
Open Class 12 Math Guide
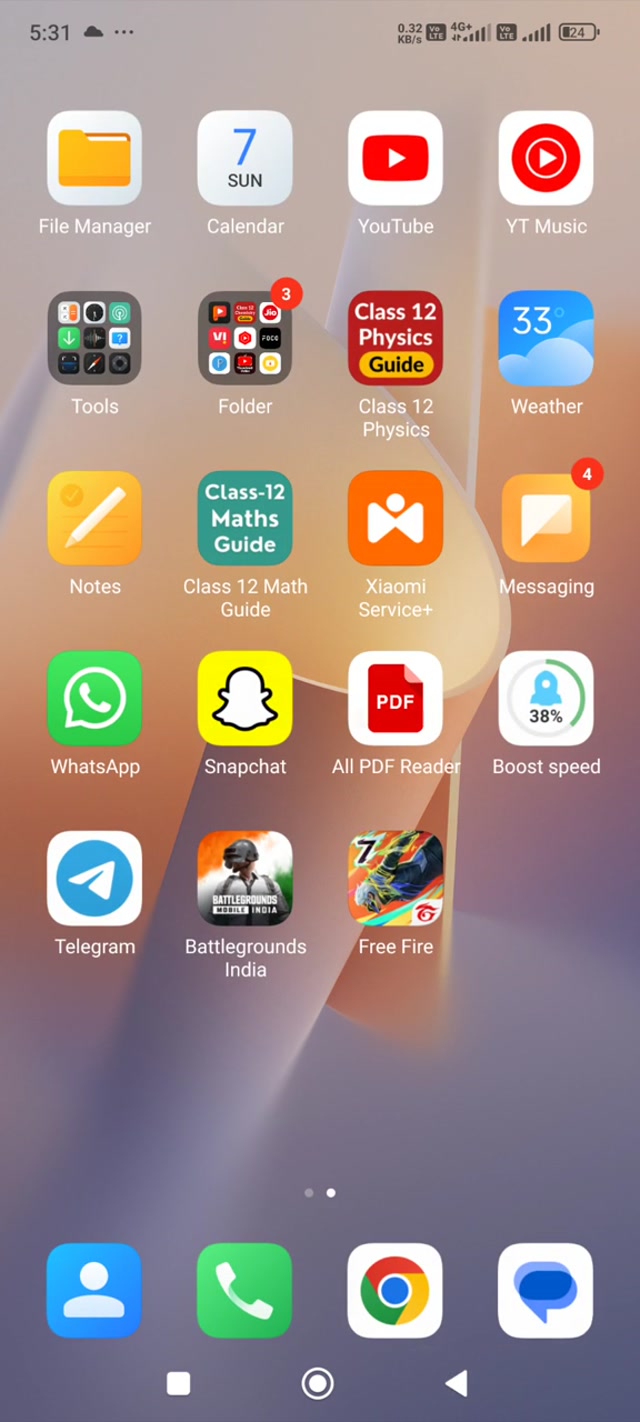coord(245,518)
